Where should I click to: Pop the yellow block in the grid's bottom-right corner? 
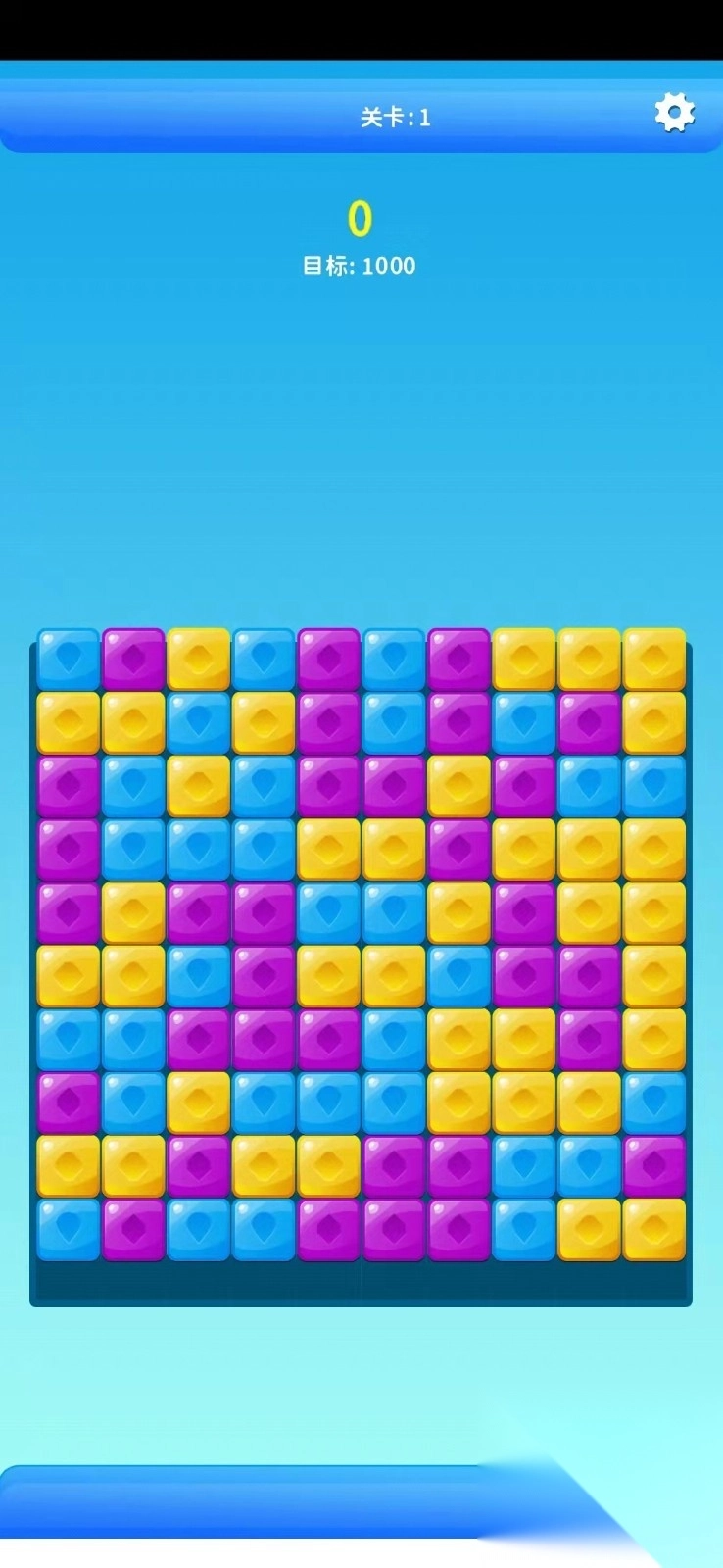point(654,1229)
